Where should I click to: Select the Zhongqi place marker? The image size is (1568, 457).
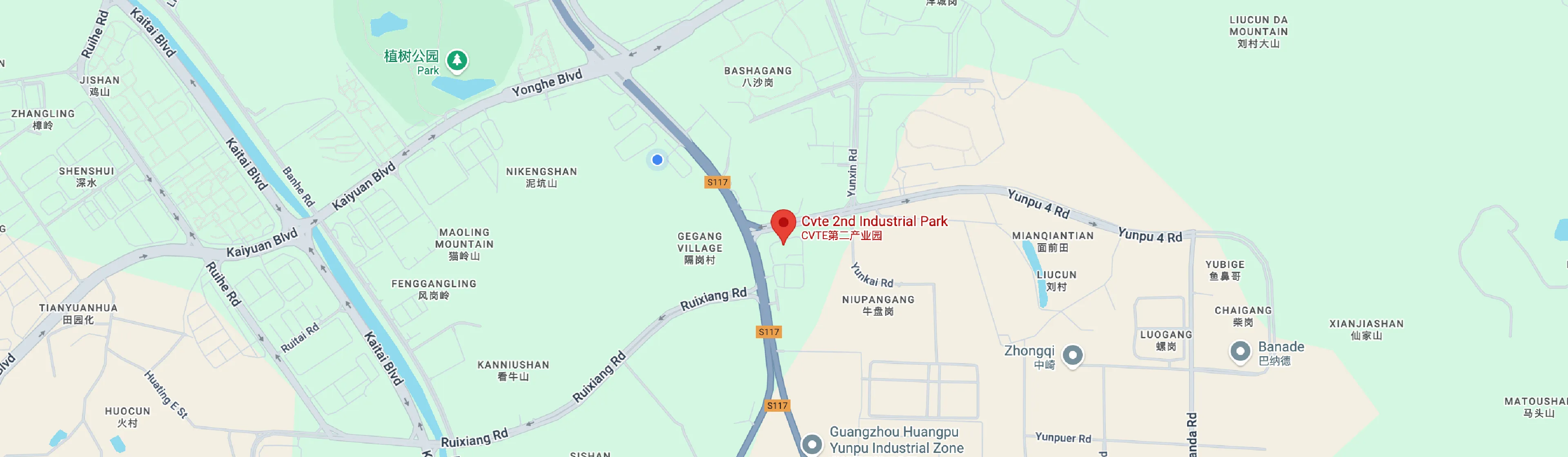tap(1073, 355)
